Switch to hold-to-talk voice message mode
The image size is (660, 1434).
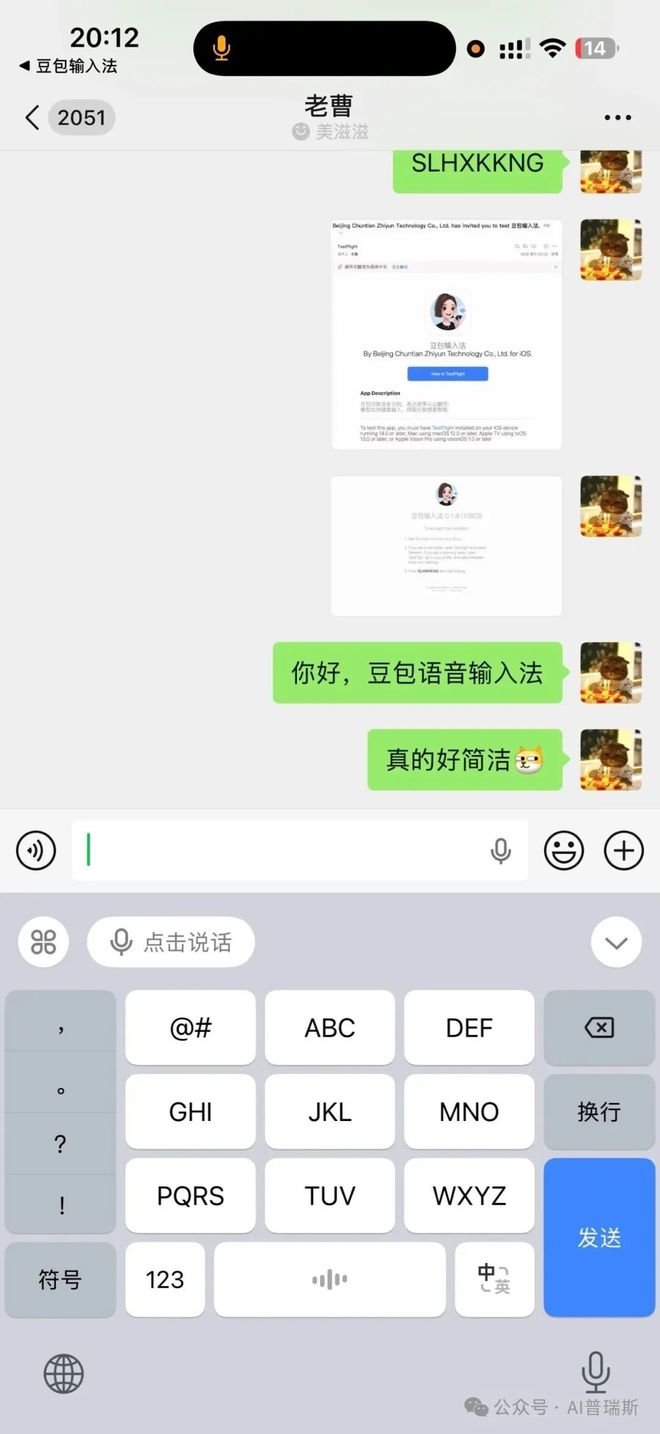36,851
